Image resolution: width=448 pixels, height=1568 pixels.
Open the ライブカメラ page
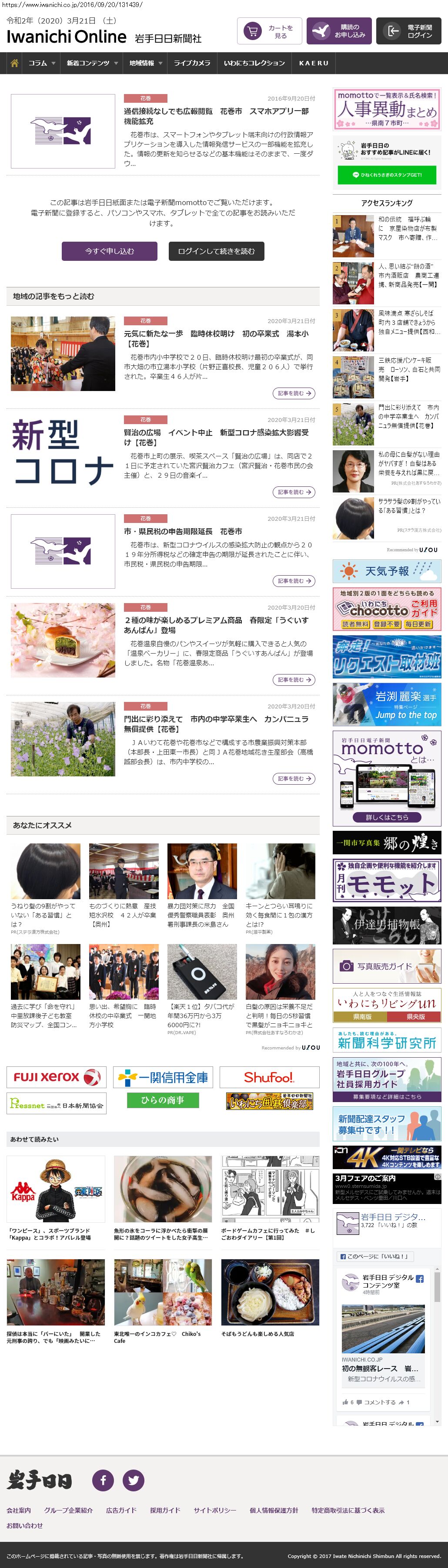point(192,63)
